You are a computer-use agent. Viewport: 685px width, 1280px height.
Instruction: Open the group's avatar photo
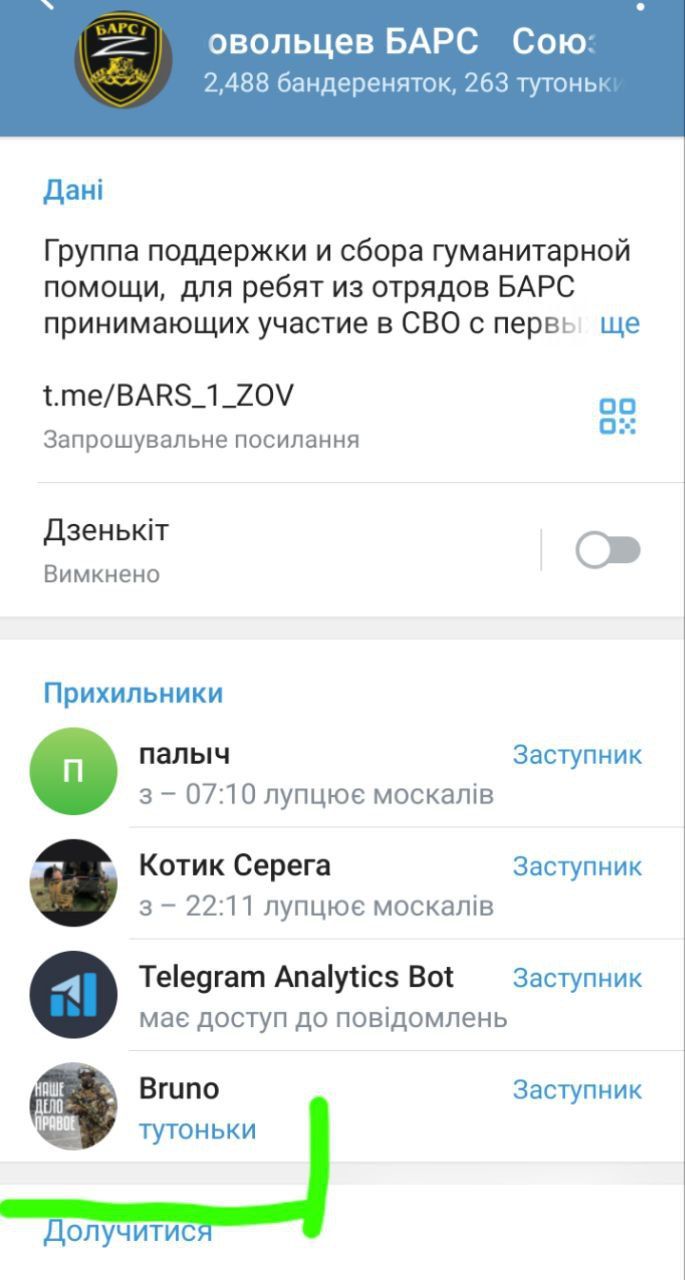pos(123,58)
